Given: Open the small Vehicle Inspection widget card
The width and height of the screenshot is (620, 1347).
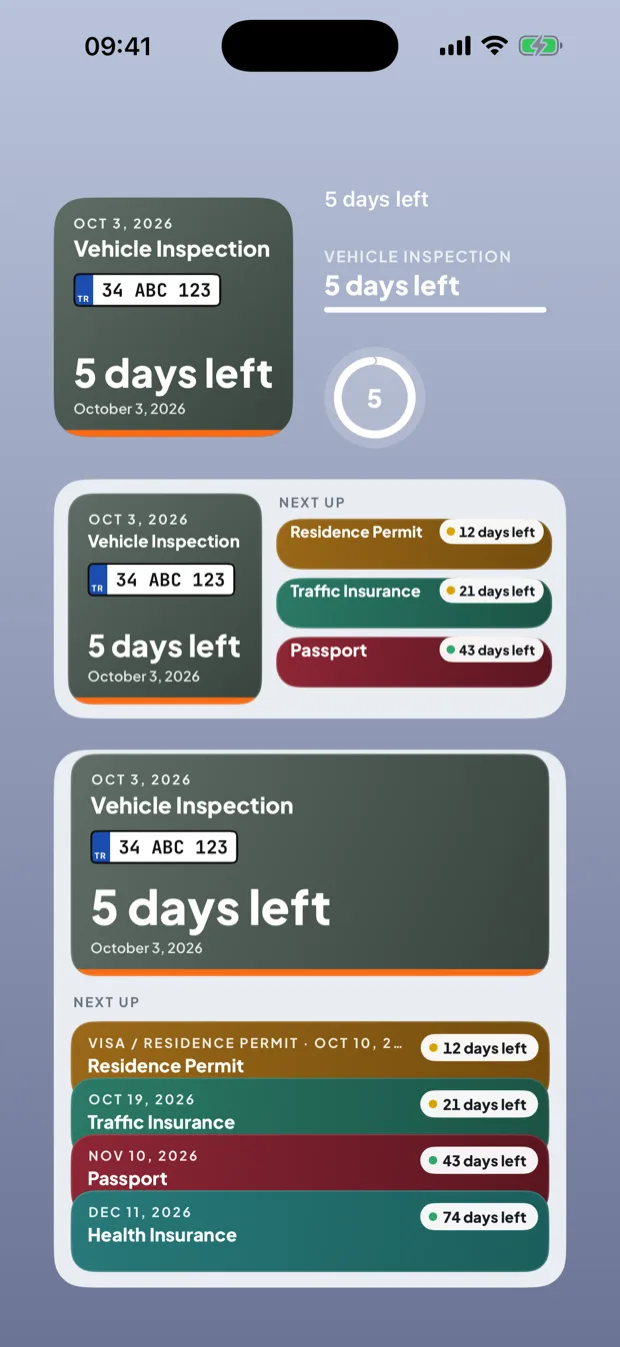Looking at the screenshot, I should [173, 317].
